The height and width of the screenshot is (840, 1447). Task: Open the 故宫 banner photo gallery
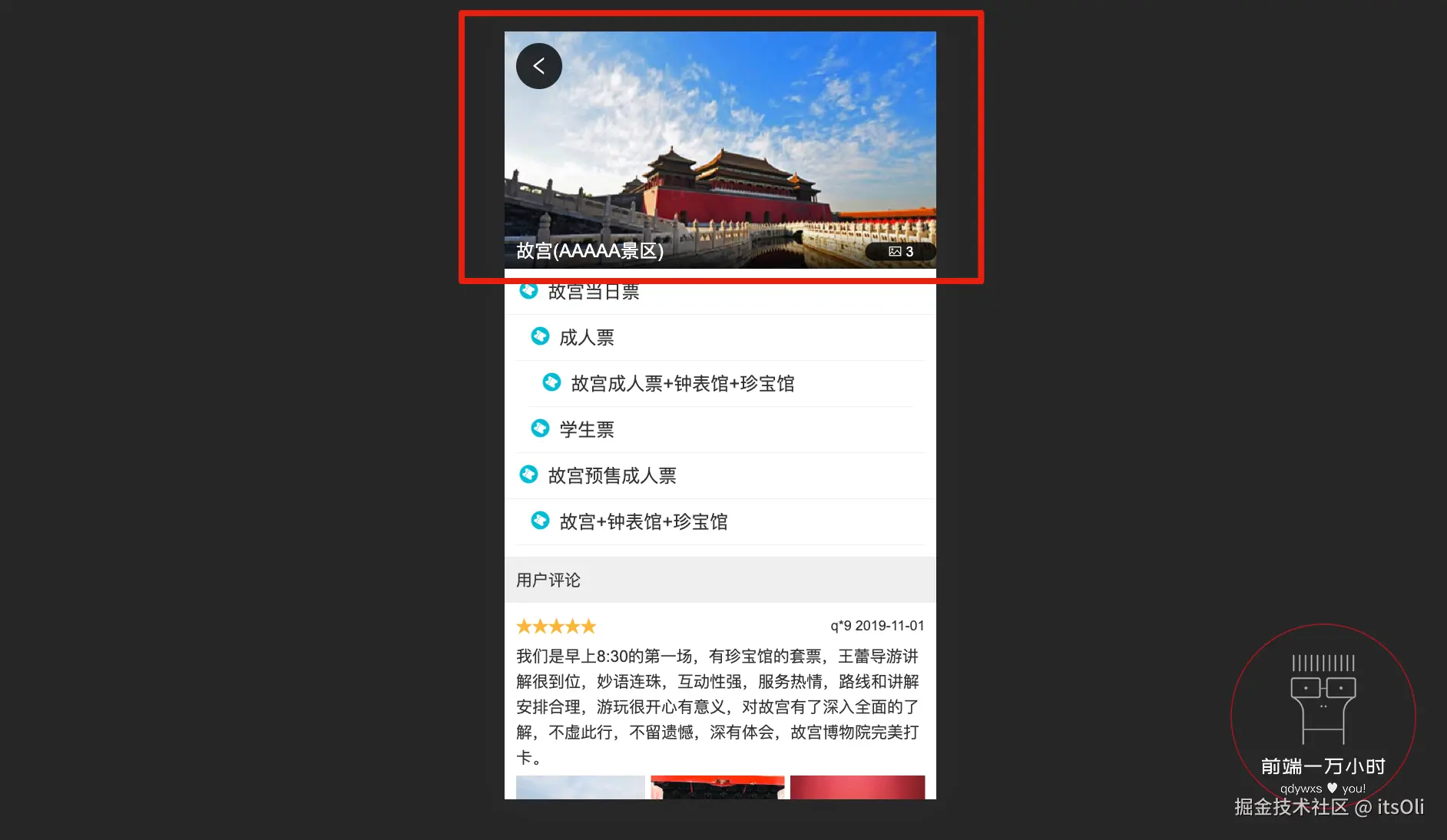point(900,252)
